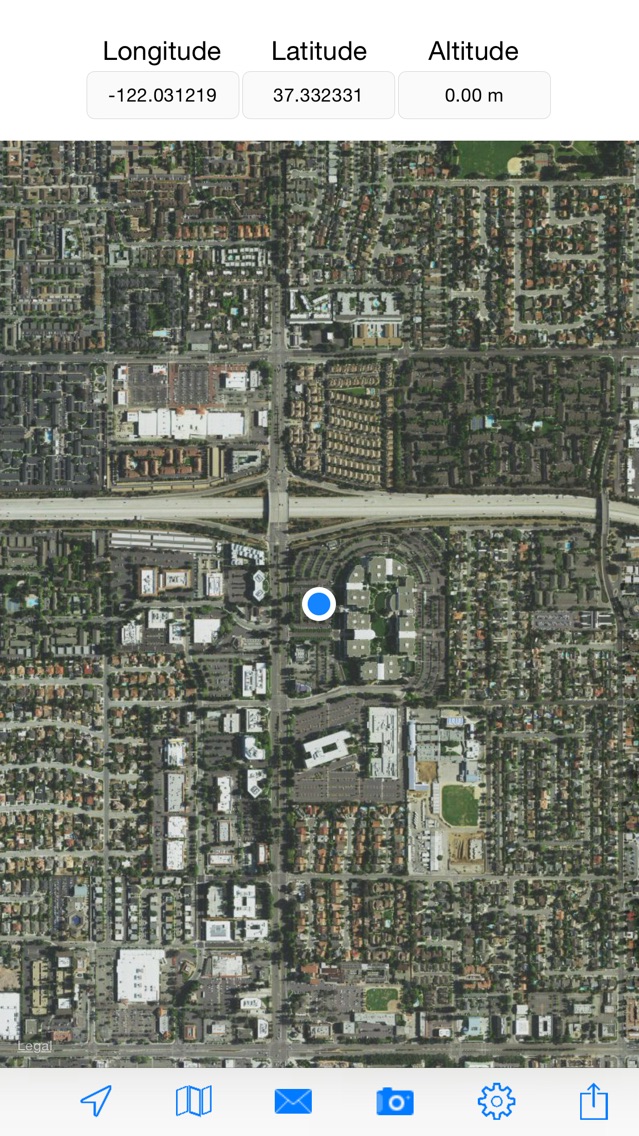Open the map type icon

point(194,1101)
